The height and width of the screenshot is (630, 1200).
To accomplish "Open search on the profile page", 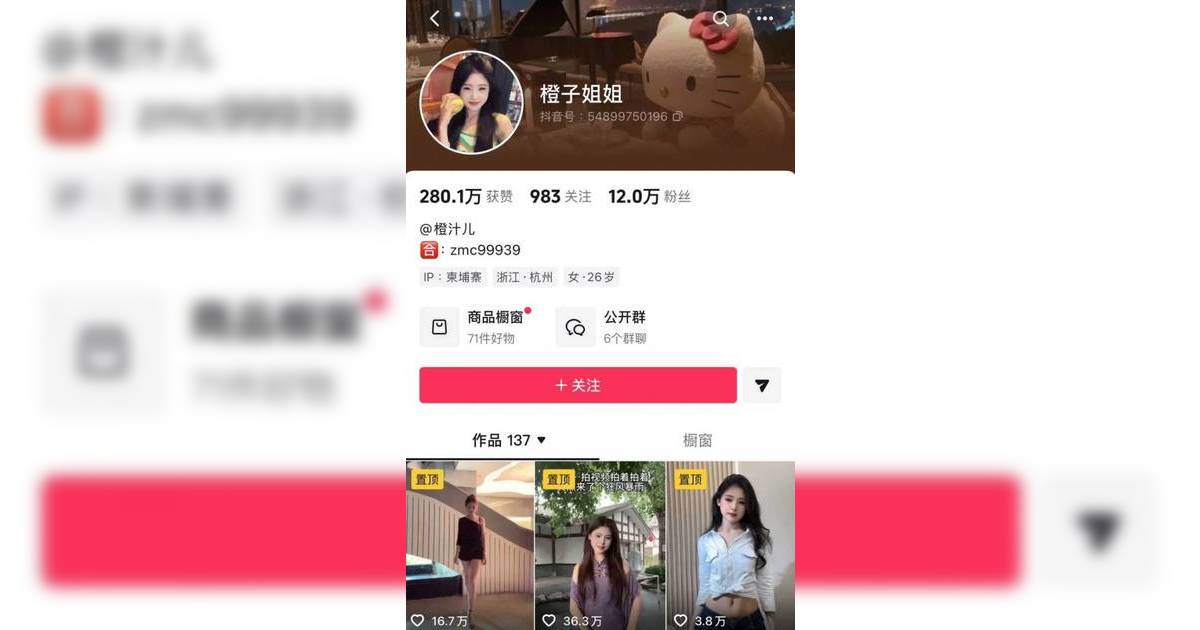I will click(721, 18).
